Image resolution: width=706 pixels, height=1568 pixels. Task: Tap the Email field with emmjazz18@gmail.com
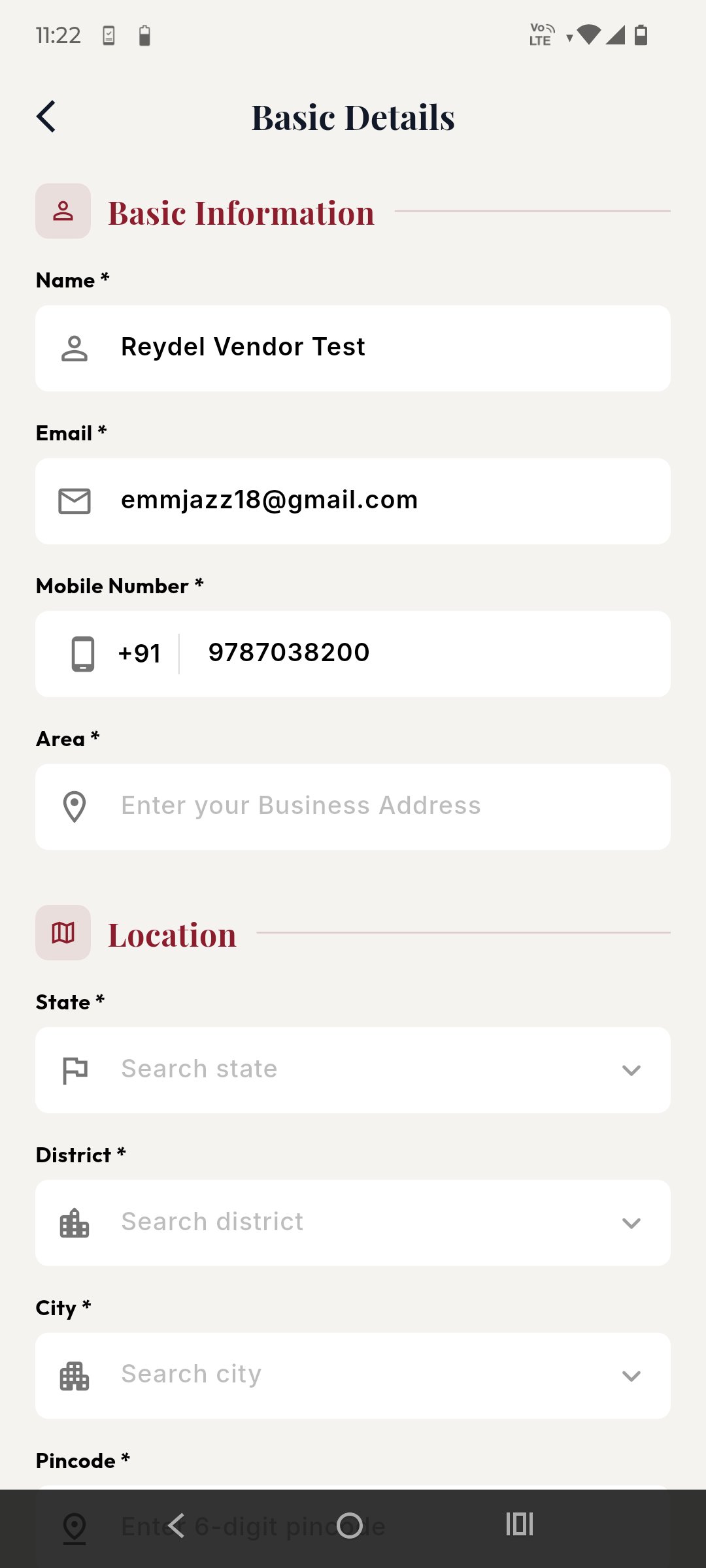[353, 501]
